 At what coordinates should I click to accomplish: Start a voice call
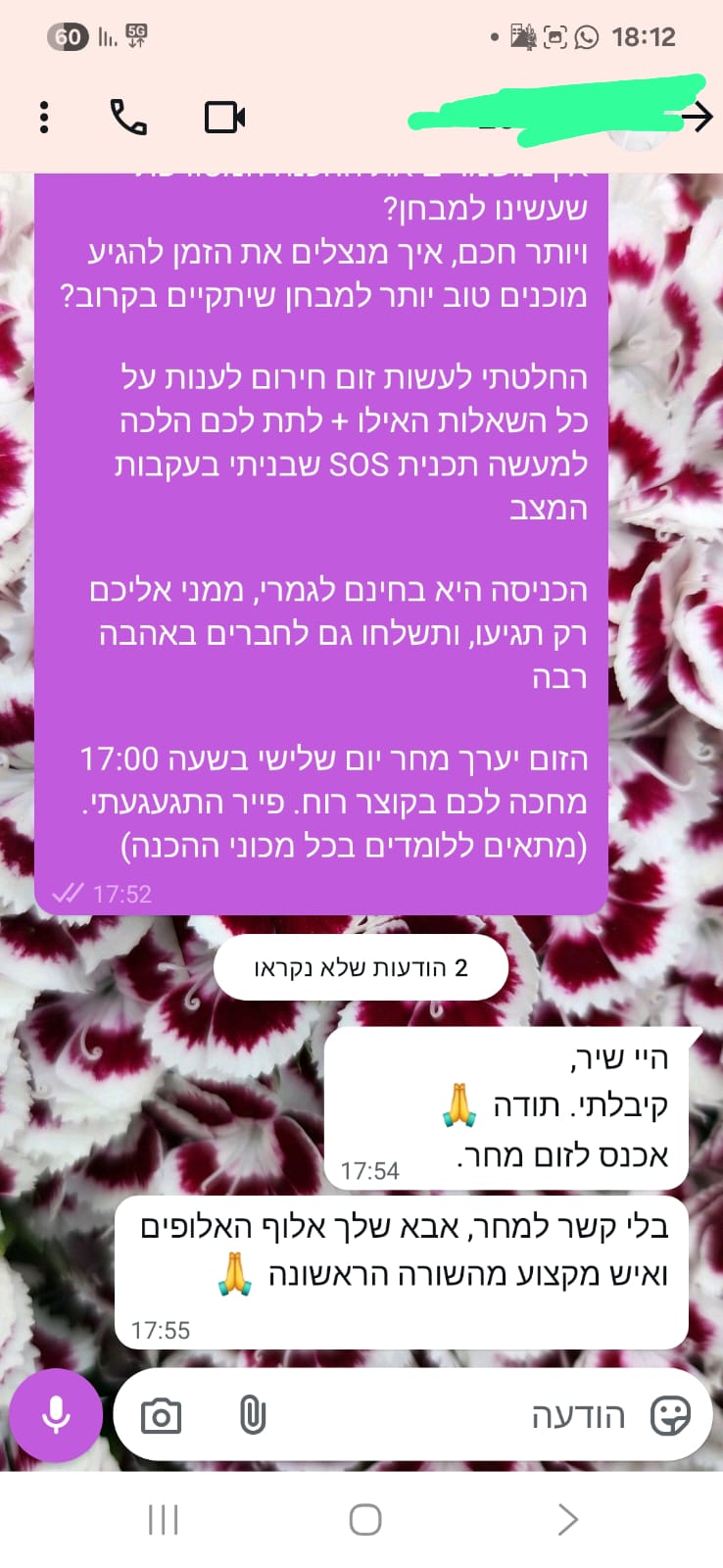pyautogui.click(x=128, y=118)
